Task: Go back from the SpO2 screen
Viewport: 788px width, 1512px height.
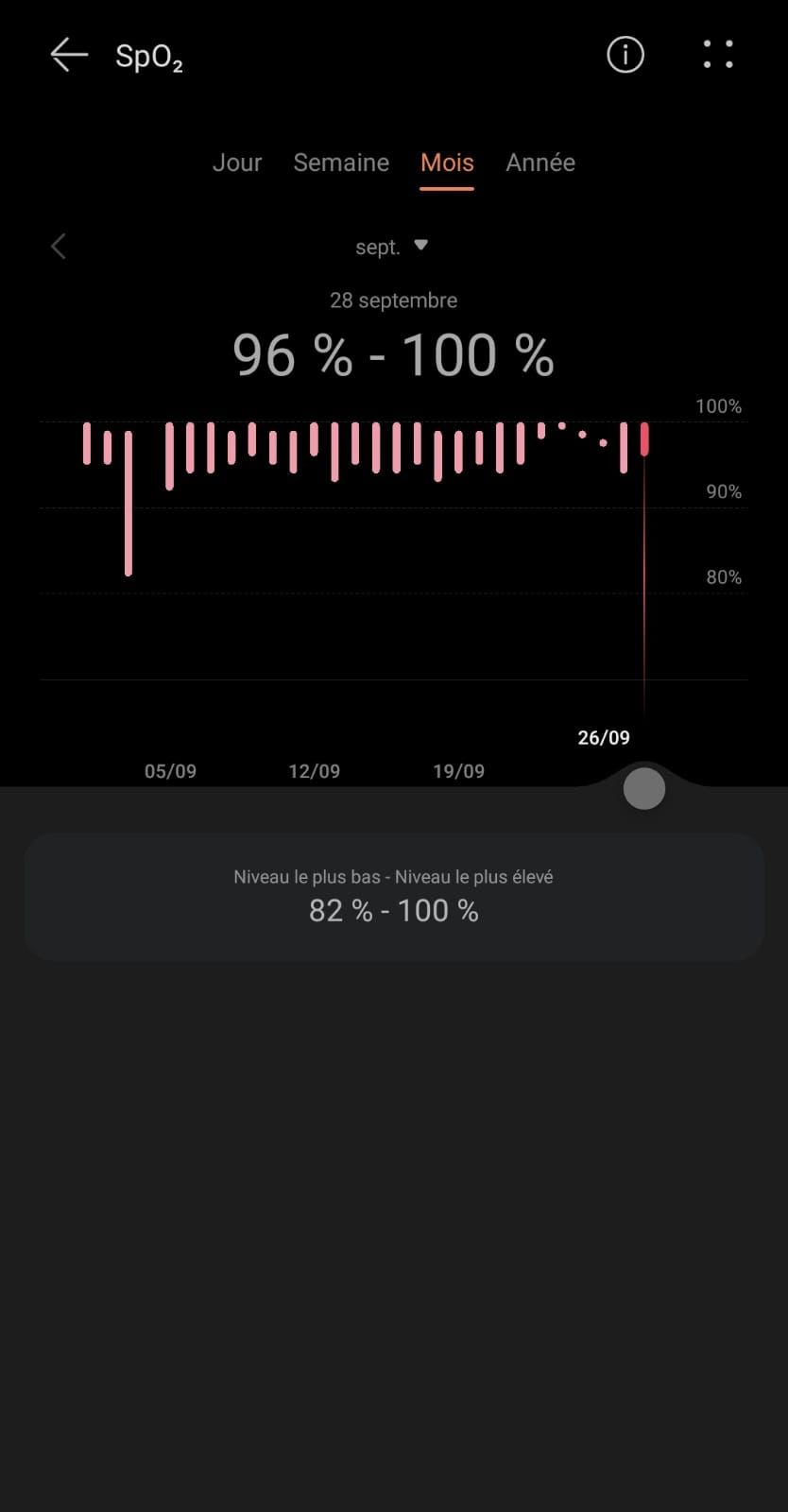Action: pos(68,55)
